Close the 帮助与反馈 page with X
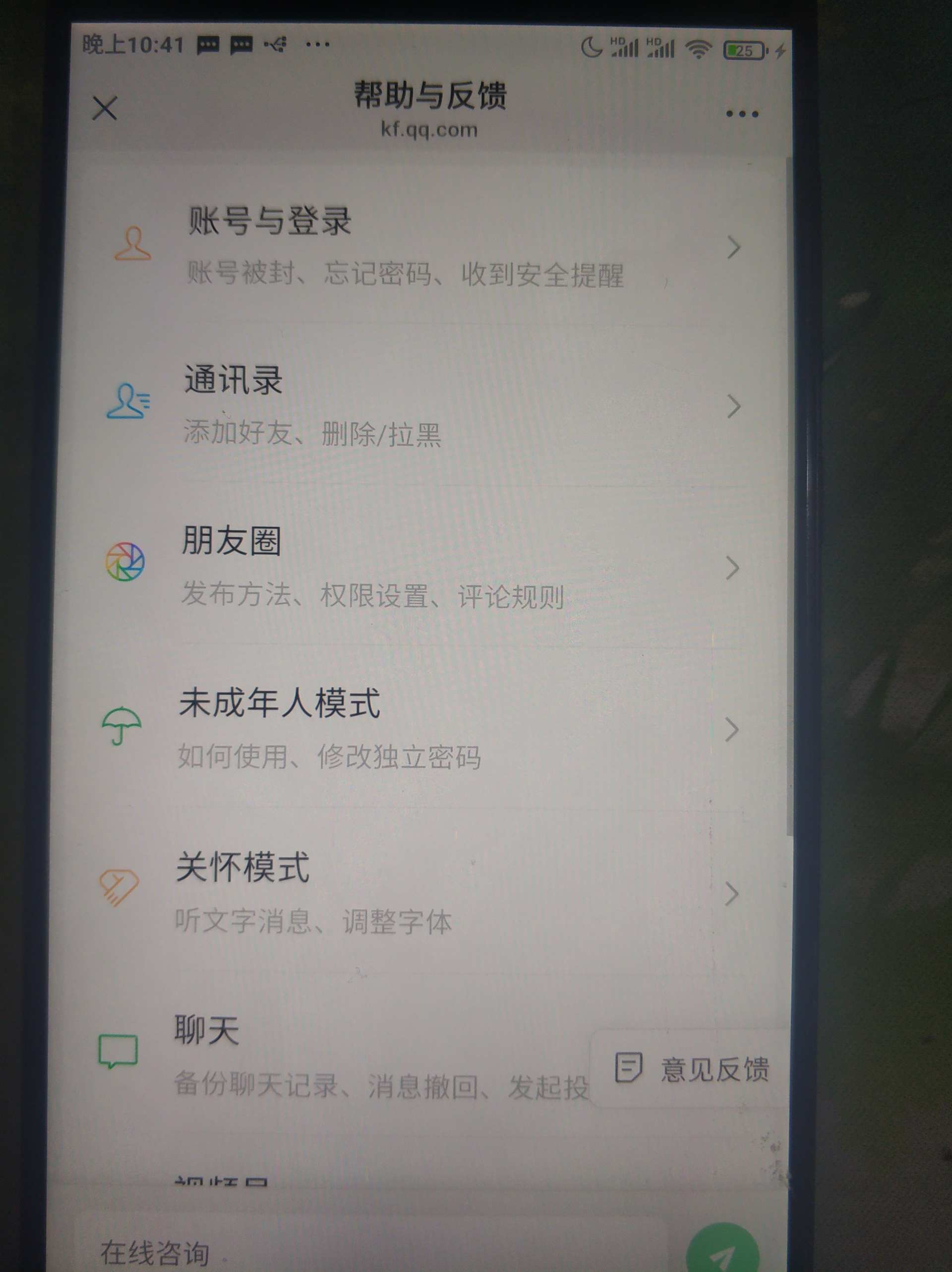Image resolution: width=952 pixels, height=1272 pixels. (105, 109)
